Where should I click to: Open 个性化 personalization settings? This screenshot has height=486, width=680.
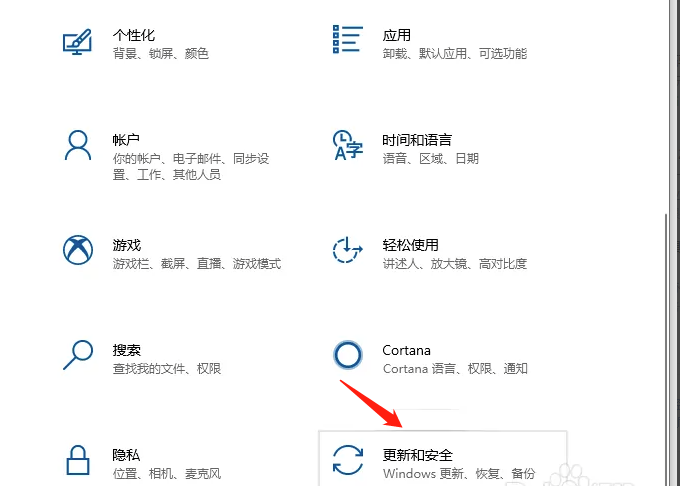point(134,36)
